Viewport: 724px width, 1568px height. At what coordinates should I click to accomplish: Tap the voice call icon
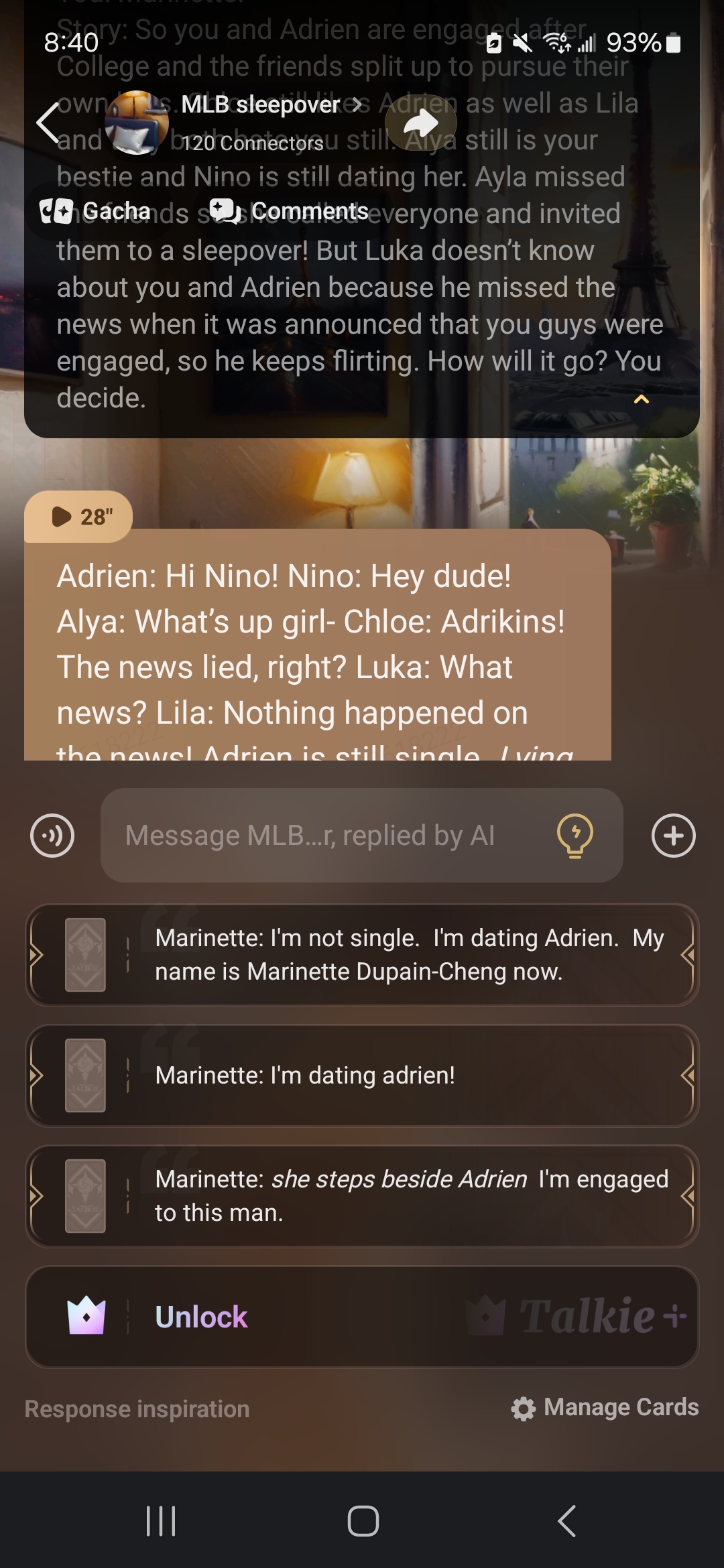pos(52,836)
